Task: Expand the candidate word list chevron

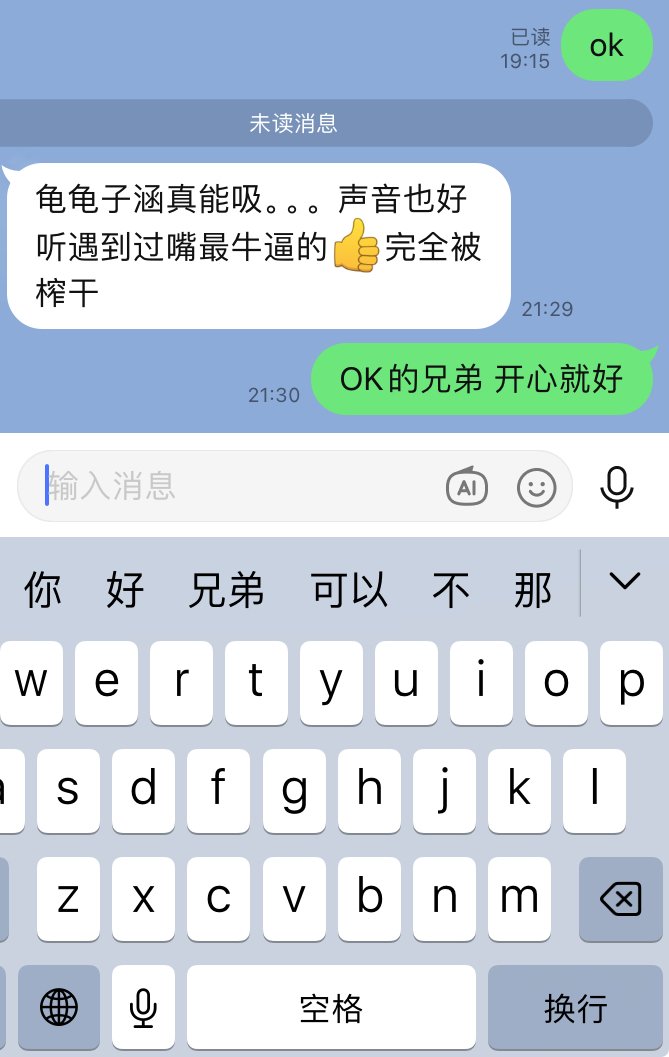Action: coord(625,581)
